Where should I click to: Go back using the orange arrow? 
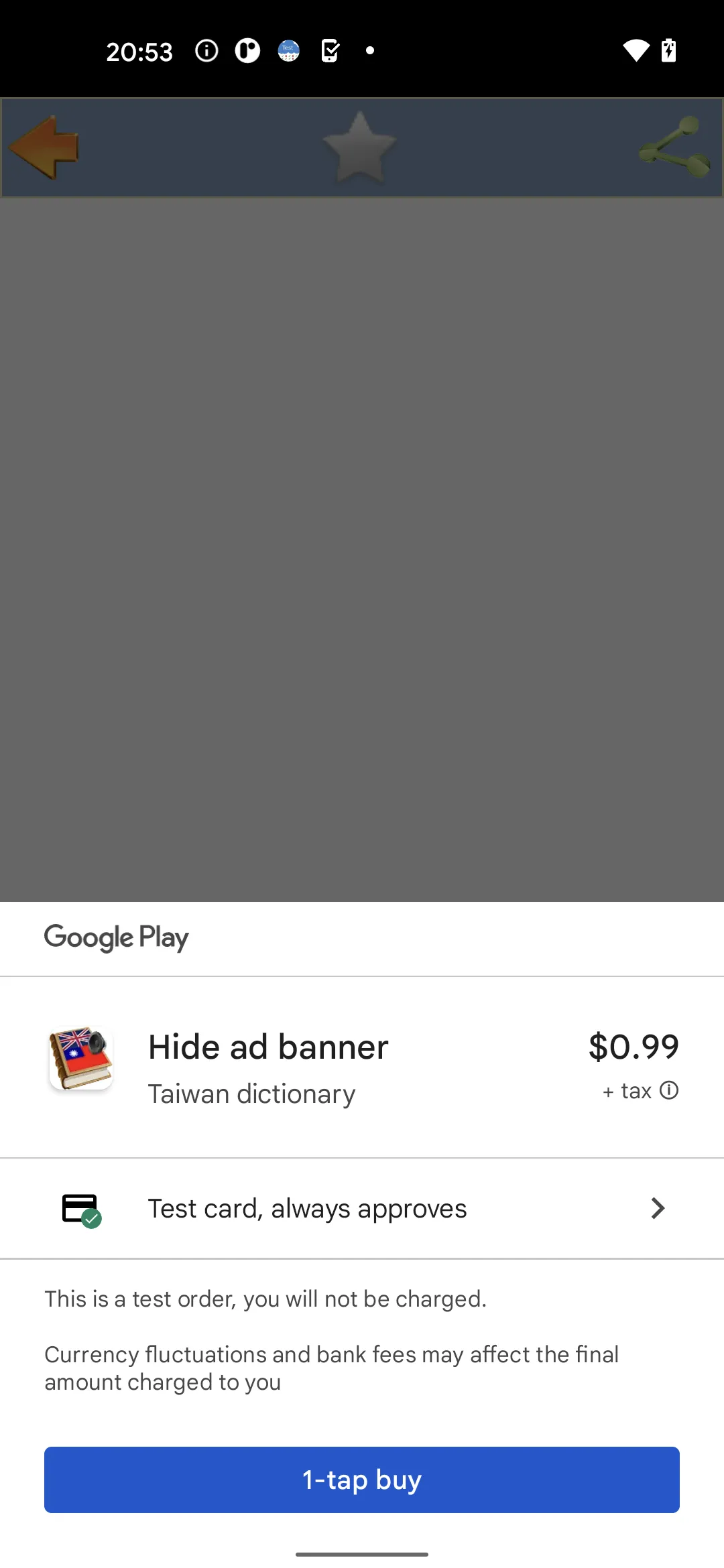tap(44, 147)
